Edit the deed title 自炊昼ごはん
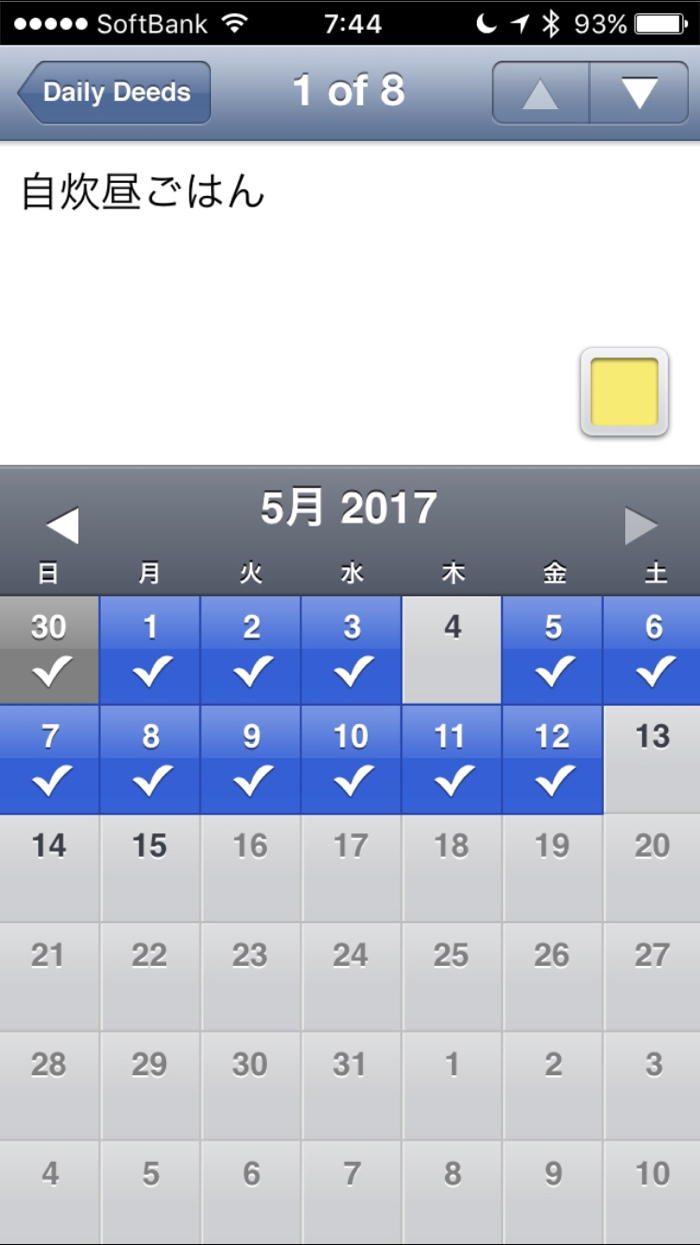 click(x=143, y=191)
